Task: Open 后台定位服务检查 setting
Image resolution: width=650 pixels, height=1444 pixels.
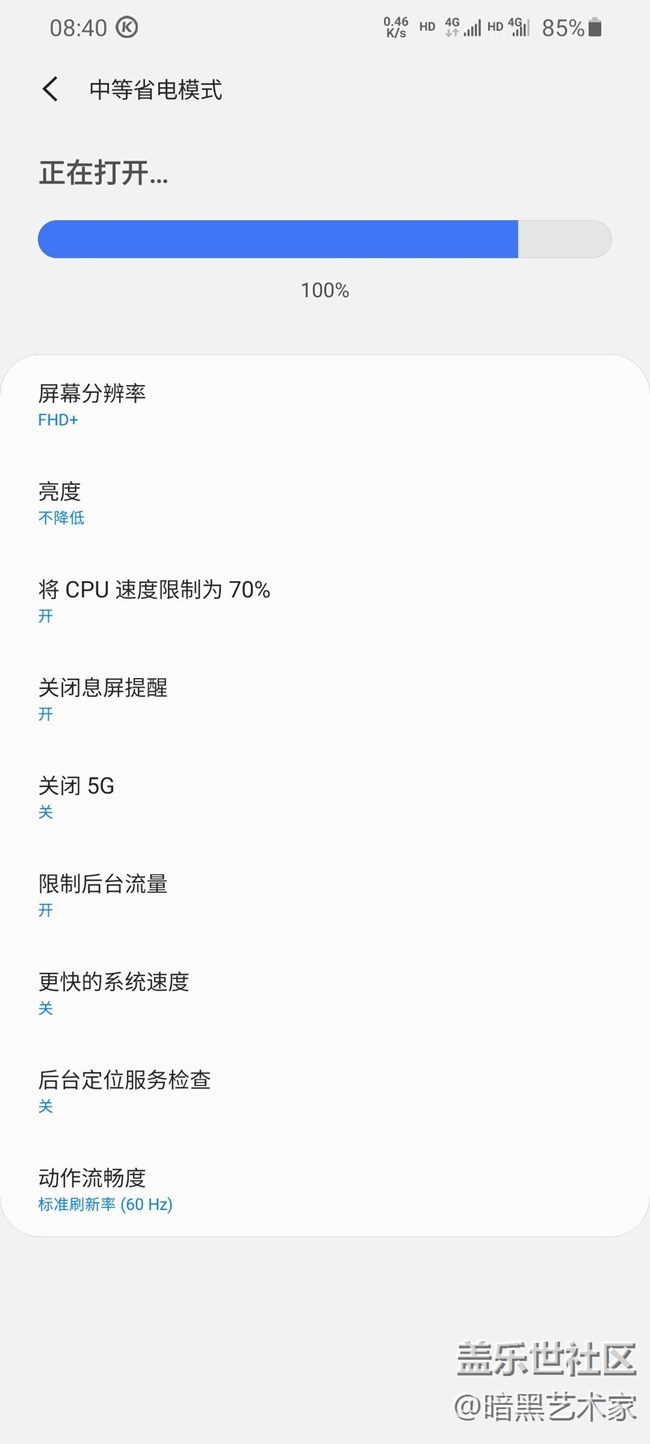Action: point(325,1091)
